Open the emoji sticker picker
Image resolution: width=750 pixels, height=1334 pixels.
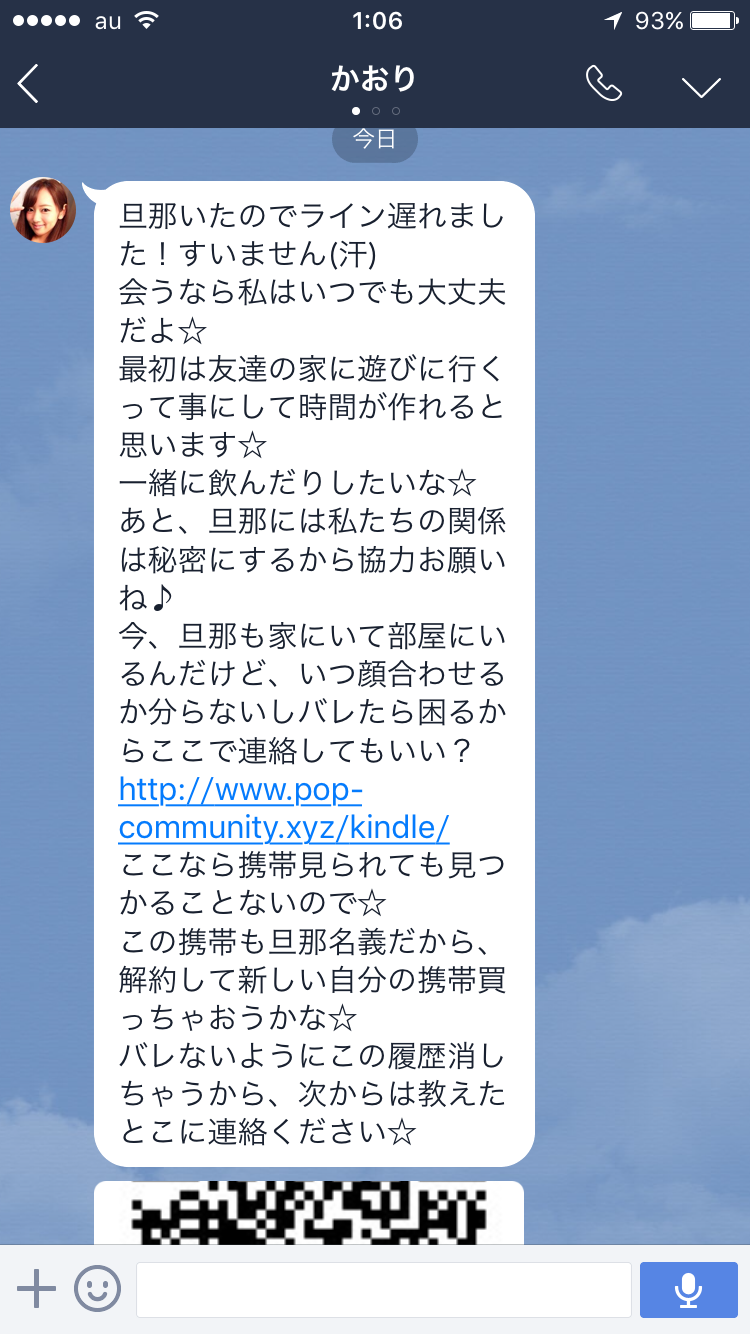(97, 1288)
